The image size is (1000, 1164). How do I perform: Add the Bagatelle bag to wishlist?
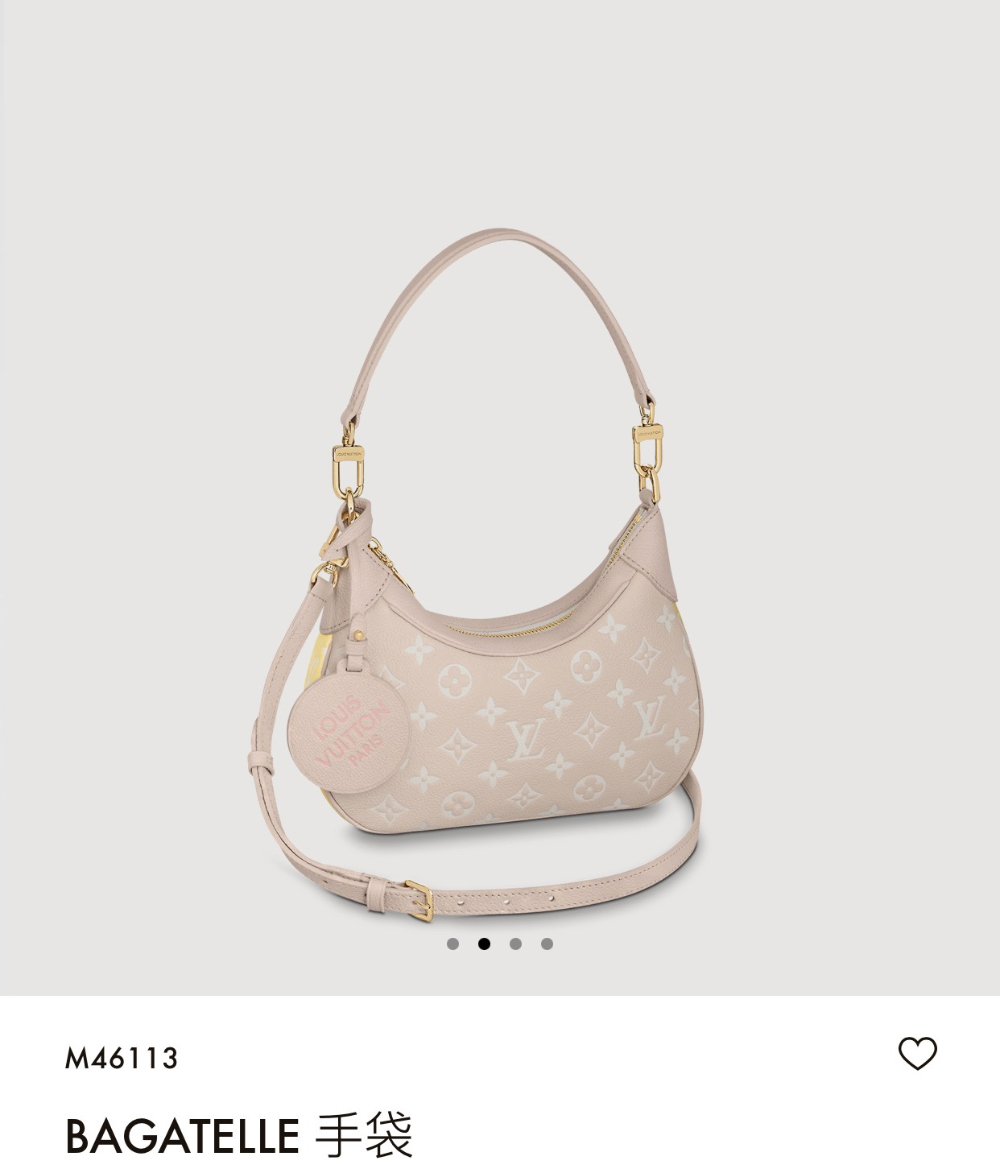point(917,1053)
